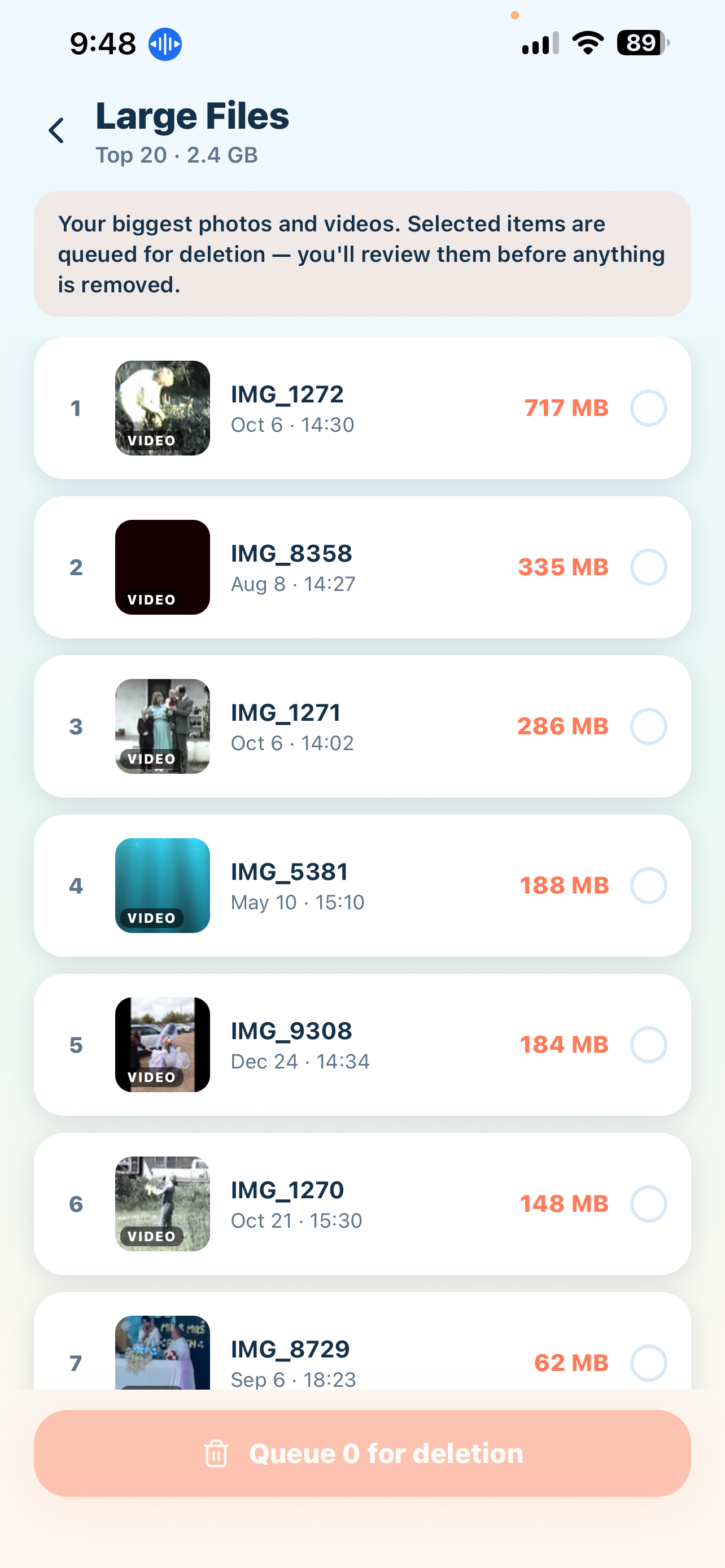
Task: Check the circle for IMG_8358
Action: (x=648, y=567)
